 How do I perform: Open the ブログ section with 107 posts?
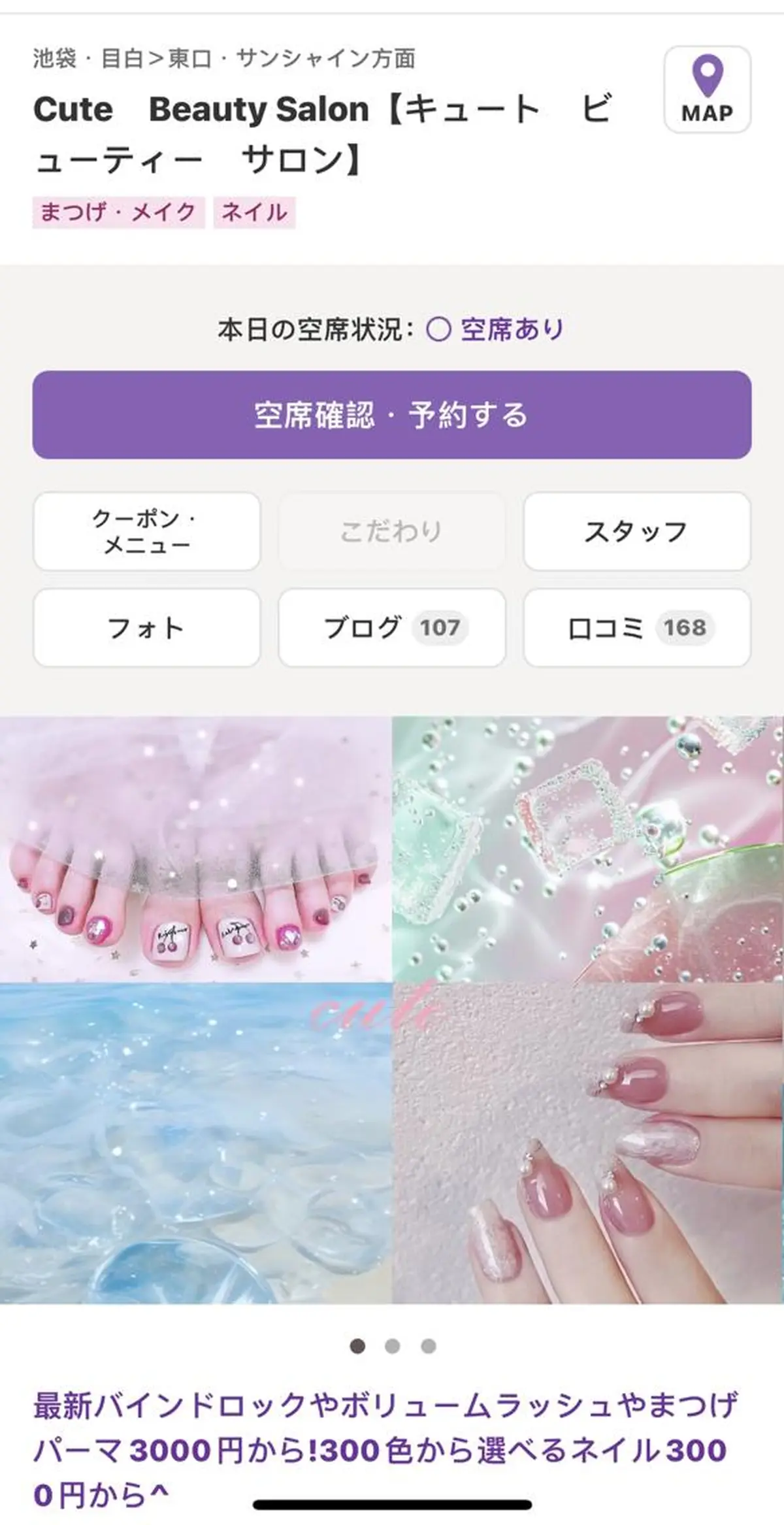click(x=391, y=628)
